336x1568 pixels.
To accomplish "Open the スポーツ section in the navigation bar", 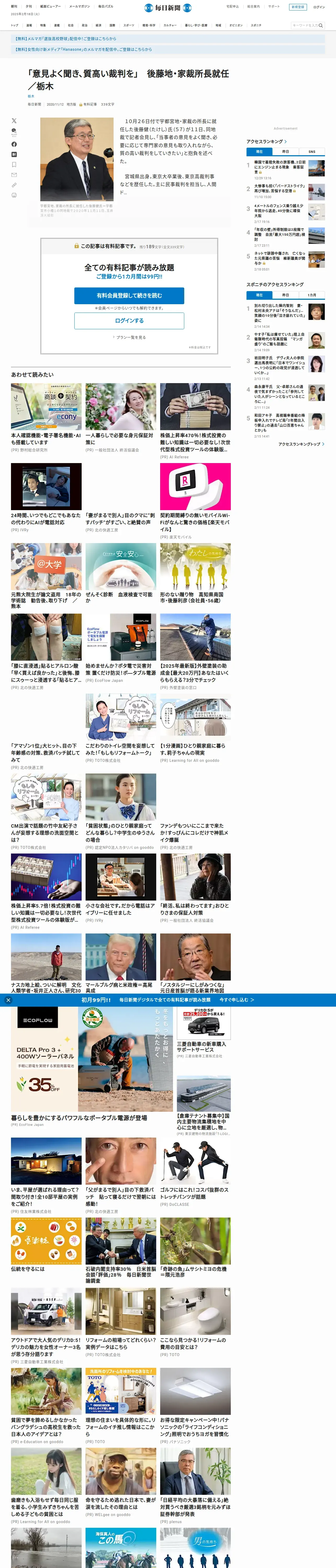I will click(x=129, y=26).
